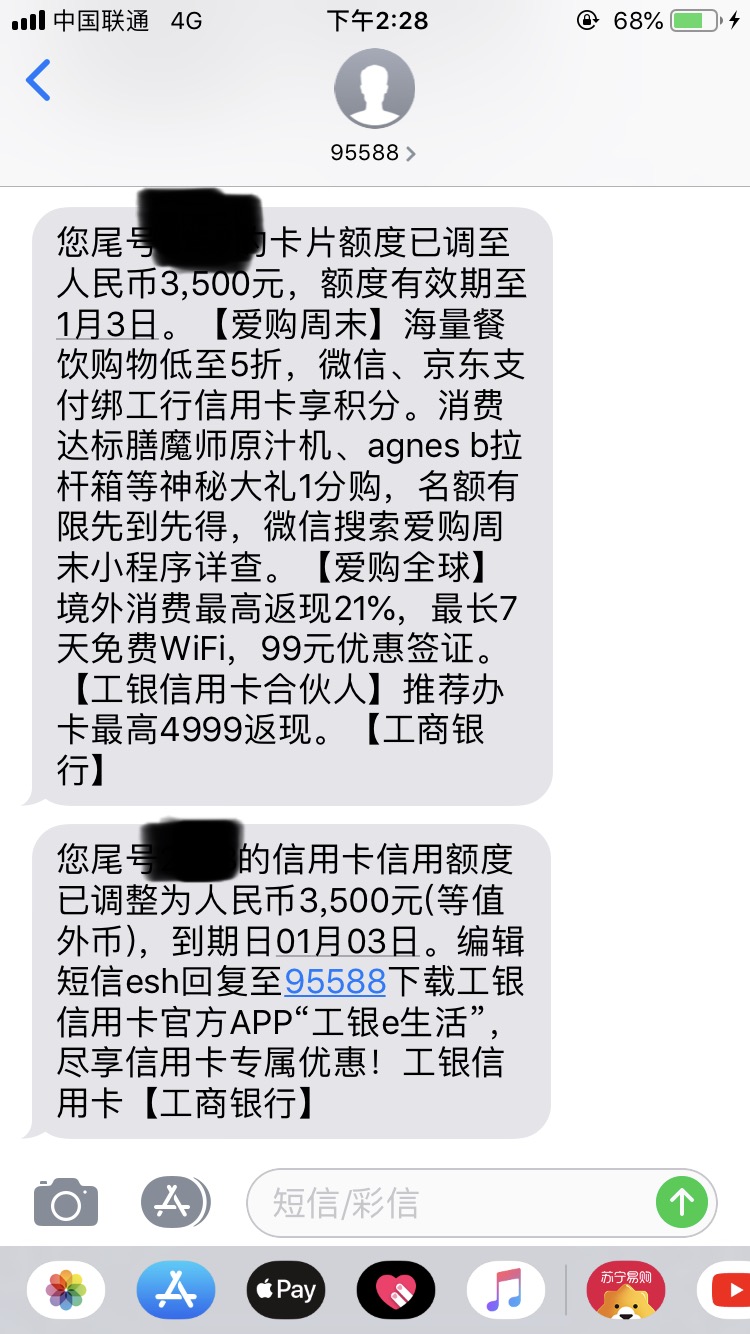Open Apple Pay in the app drawer
This screenshot has width=750, height=1334.
(x=285, y=1290)
